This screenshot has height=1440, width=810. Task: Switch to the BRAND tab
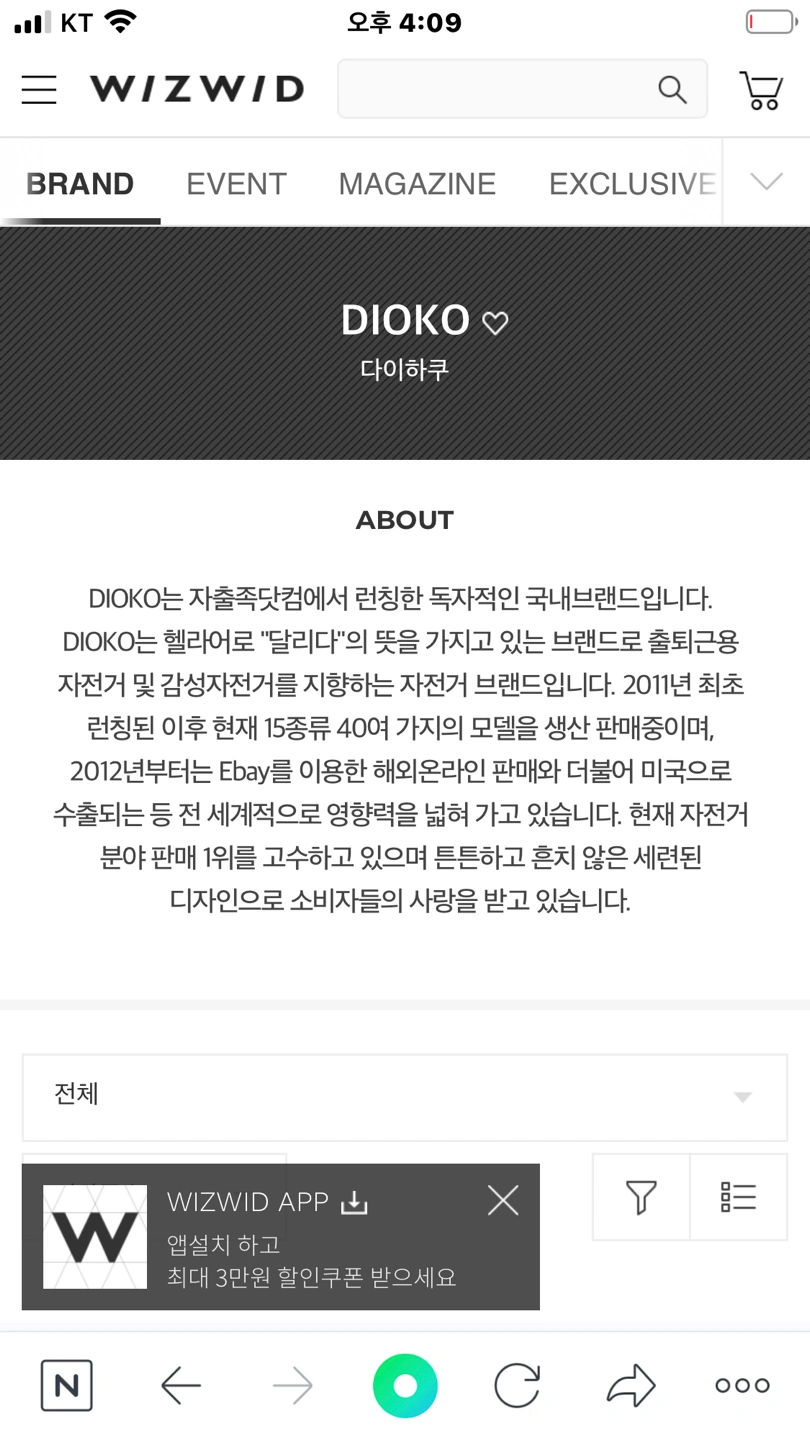[80, 184]
